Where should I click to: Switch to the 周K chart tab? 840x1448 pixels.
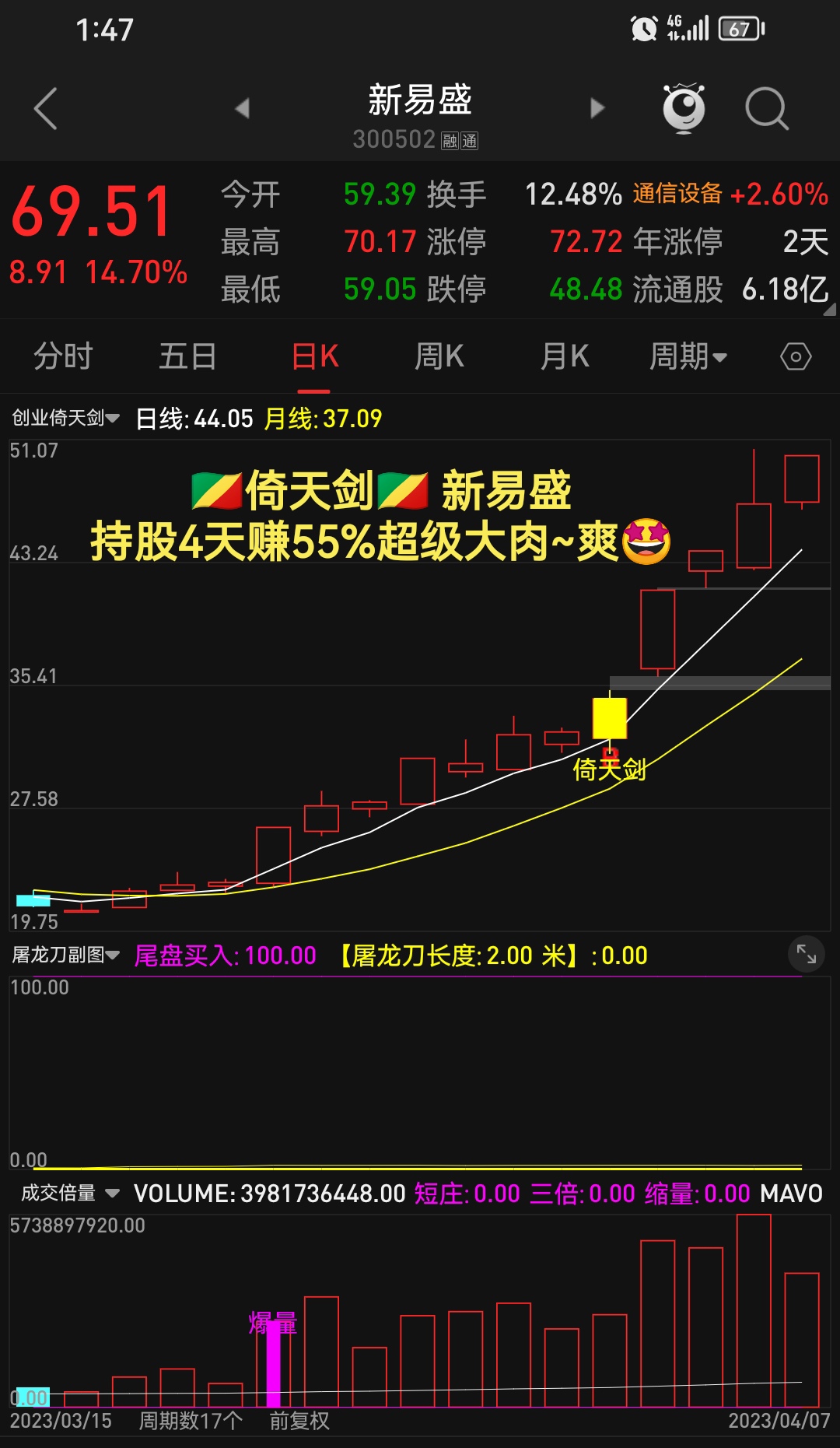tap(439, 357)
